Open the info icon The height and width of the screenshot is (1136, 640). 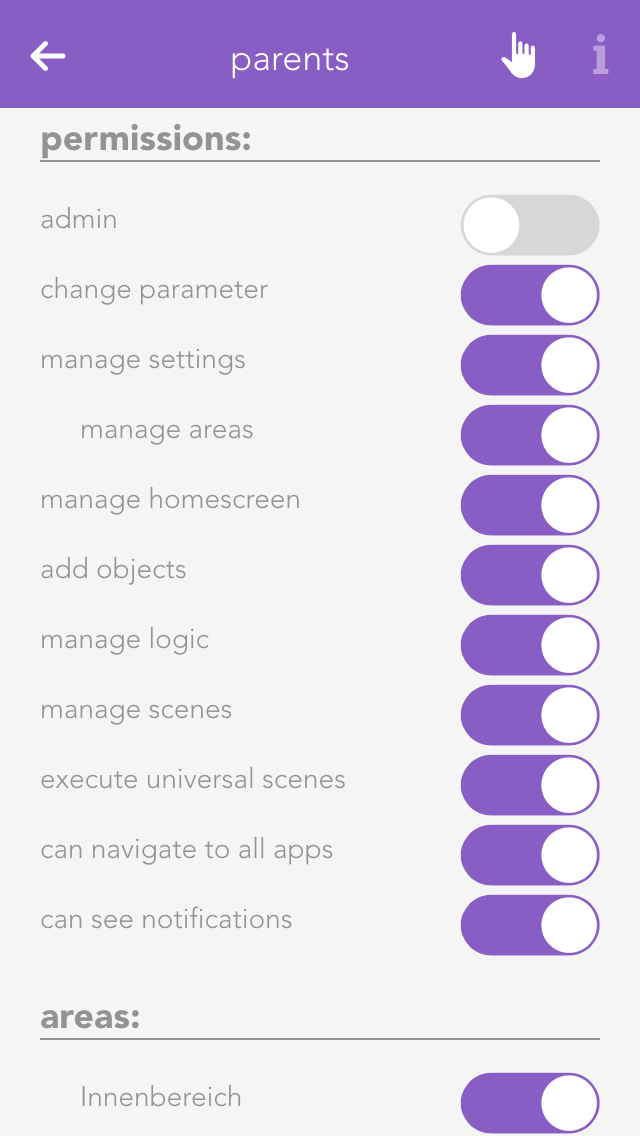(x=600, y=55)
